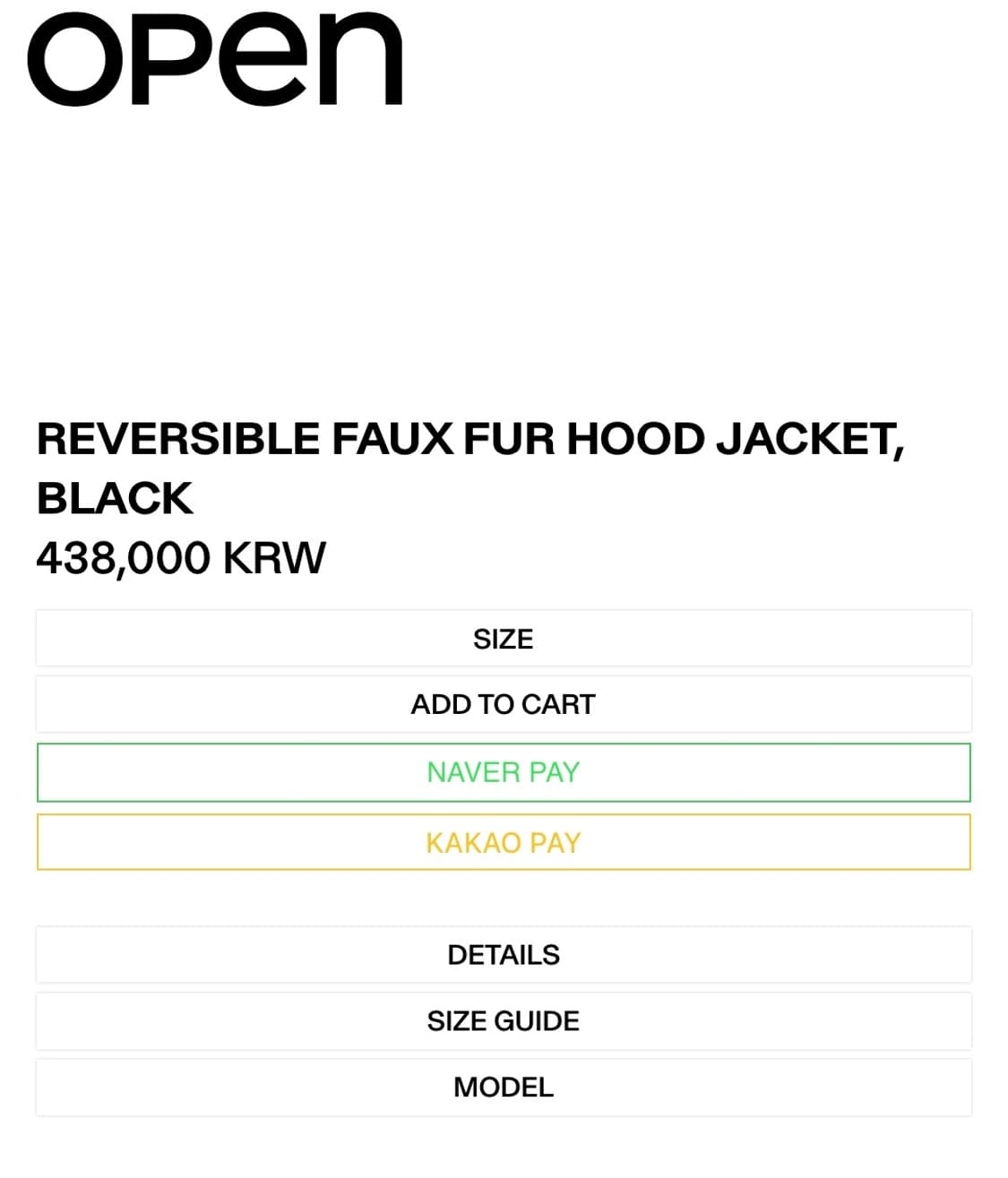
Task: Choose a size before purchasing
Action: click(504, 638)
